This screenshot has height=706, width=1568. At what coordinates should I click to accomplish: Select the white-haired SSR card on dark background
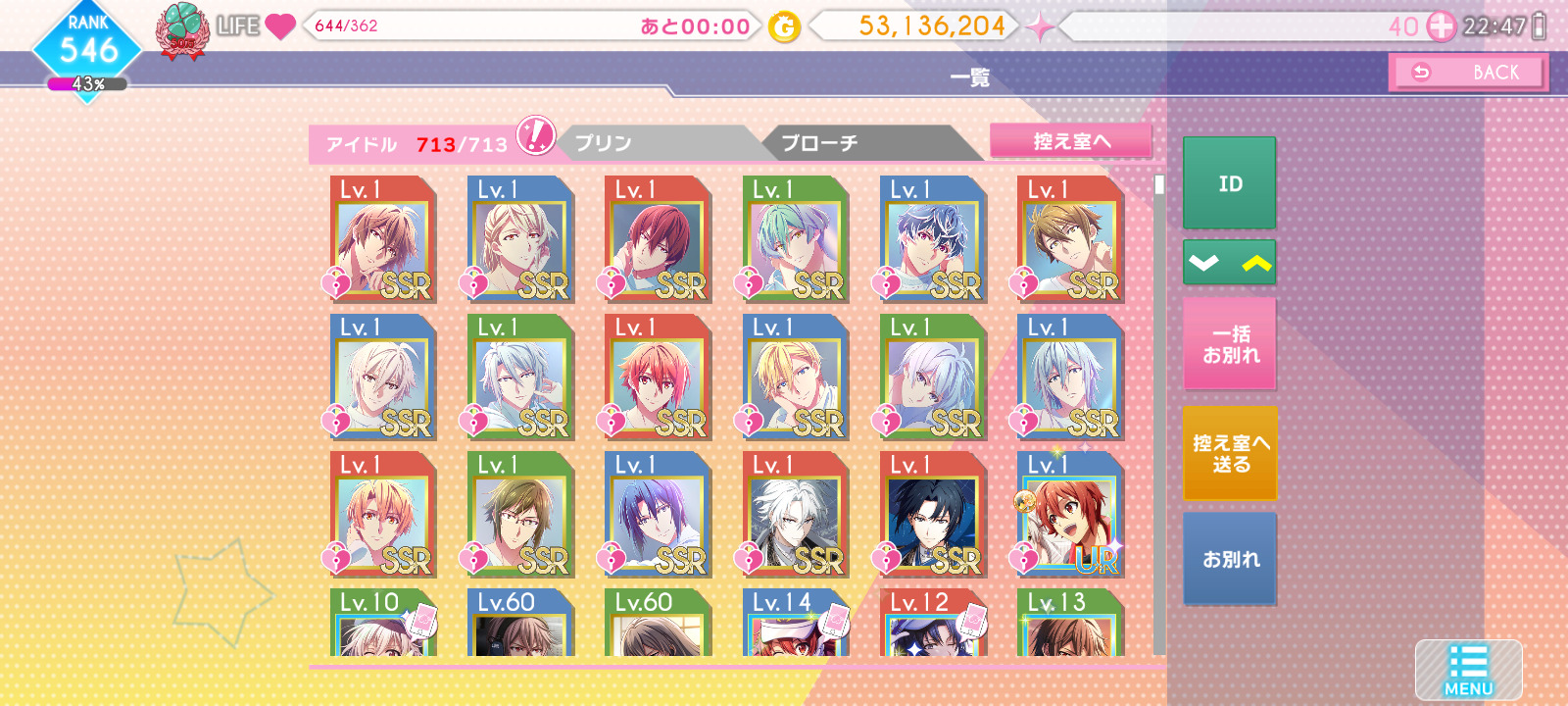[795, 515]
